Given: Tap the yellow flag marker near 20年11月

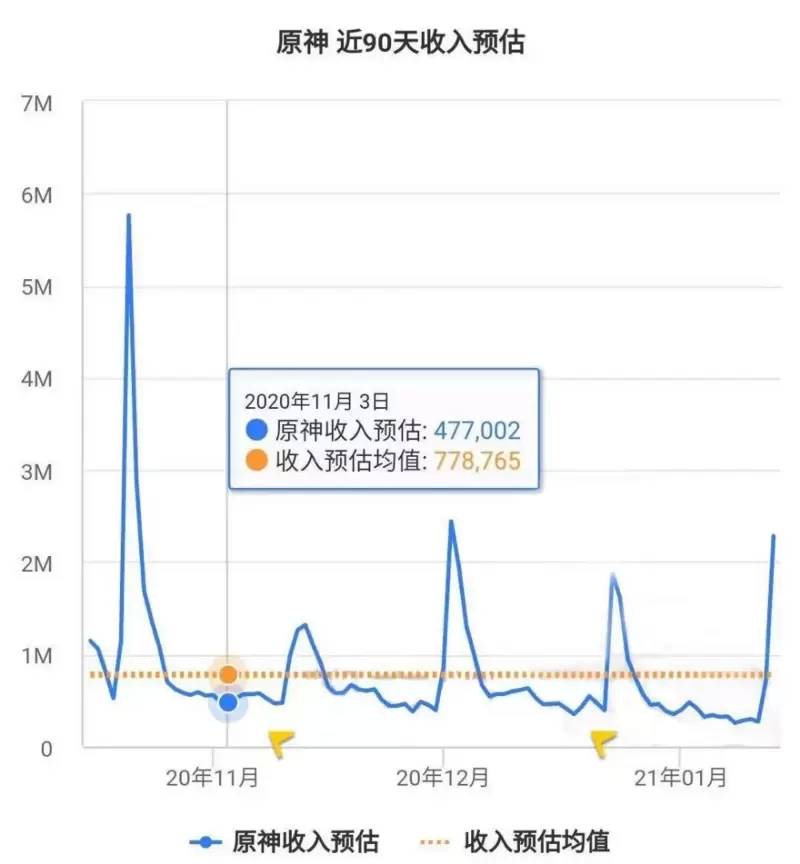Looking at the screenshot, I should pos(280,741).
